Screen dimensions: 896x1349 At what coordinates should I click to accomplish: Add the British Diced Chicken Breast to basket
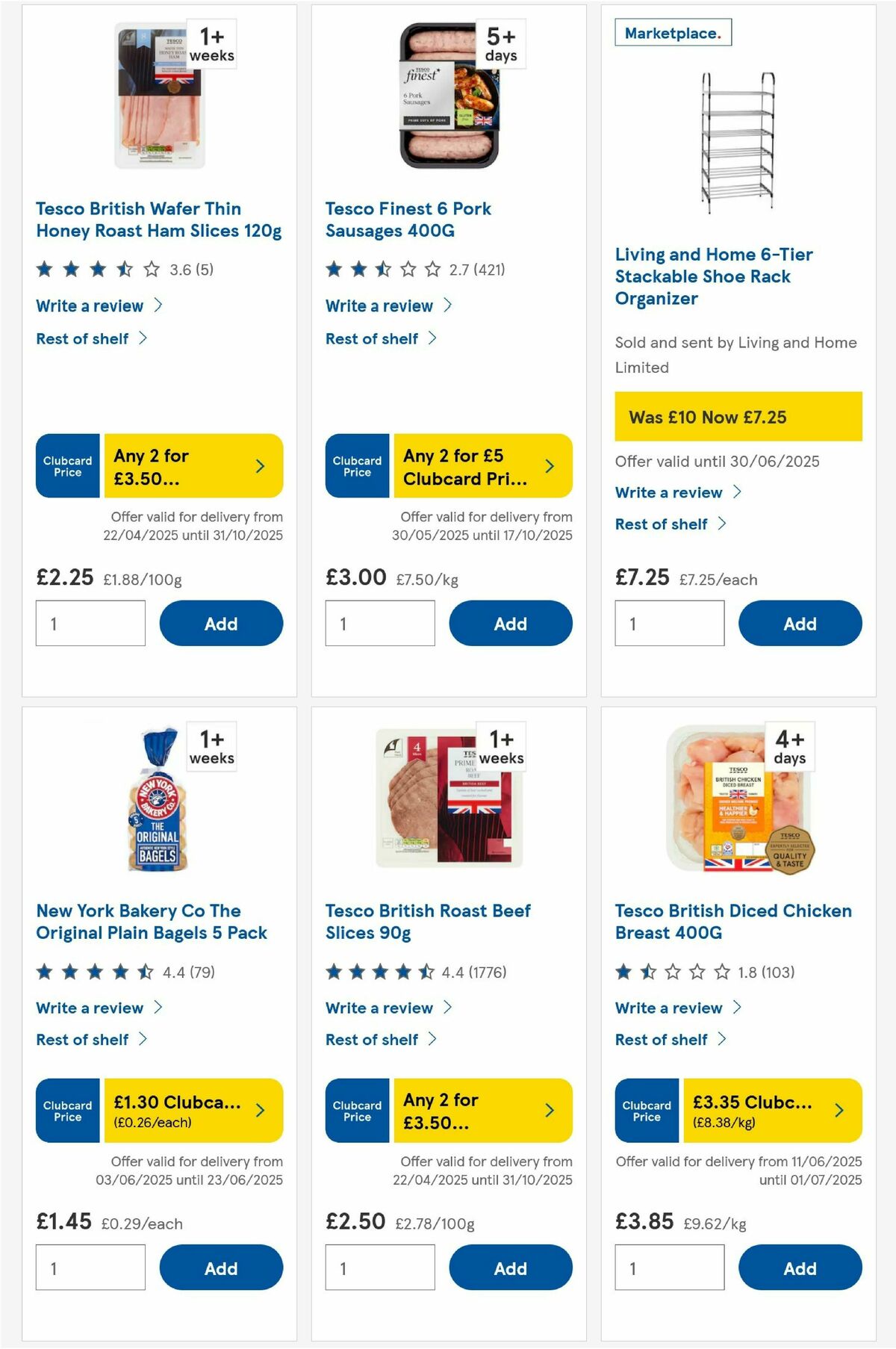(x=800, y=1268)
